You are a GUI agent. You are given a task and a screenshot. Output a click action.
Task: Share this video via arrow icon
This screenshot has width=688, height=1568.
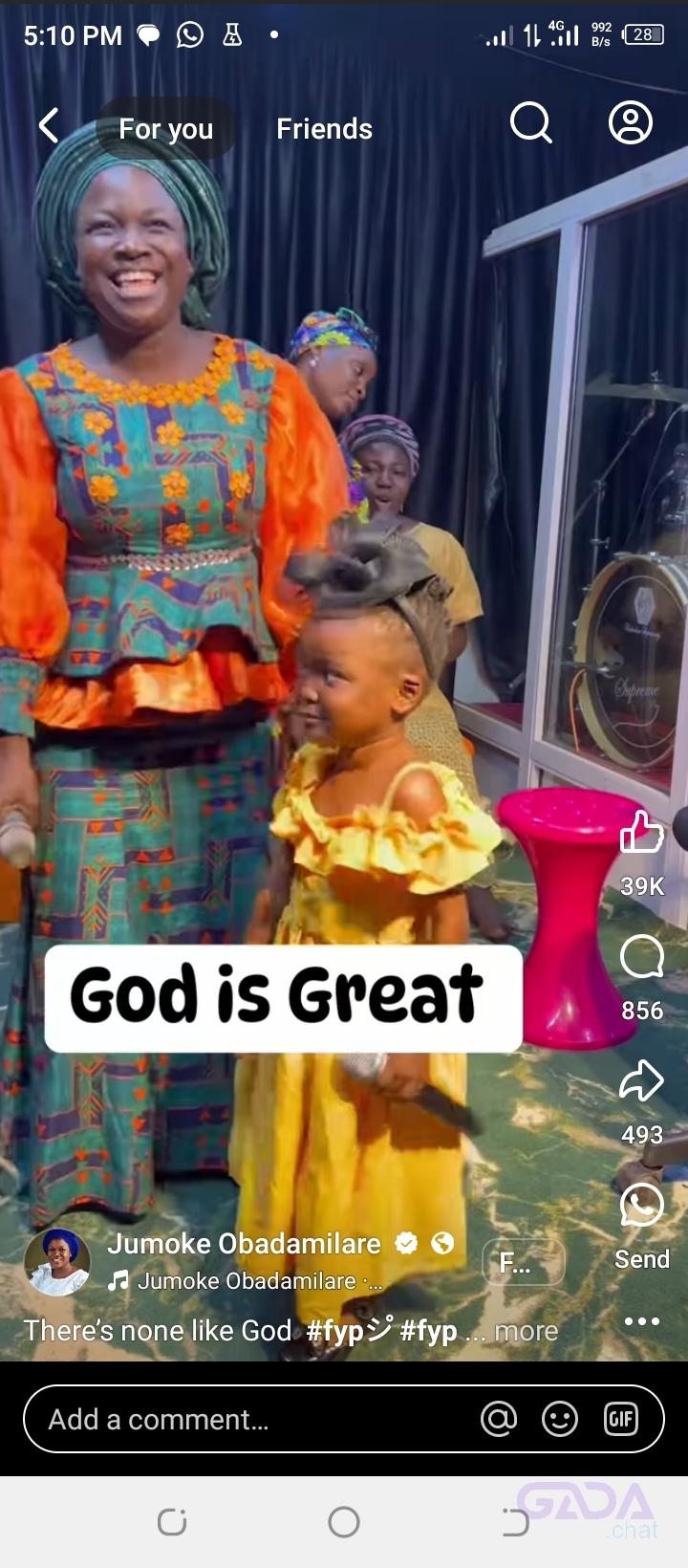641,1080
